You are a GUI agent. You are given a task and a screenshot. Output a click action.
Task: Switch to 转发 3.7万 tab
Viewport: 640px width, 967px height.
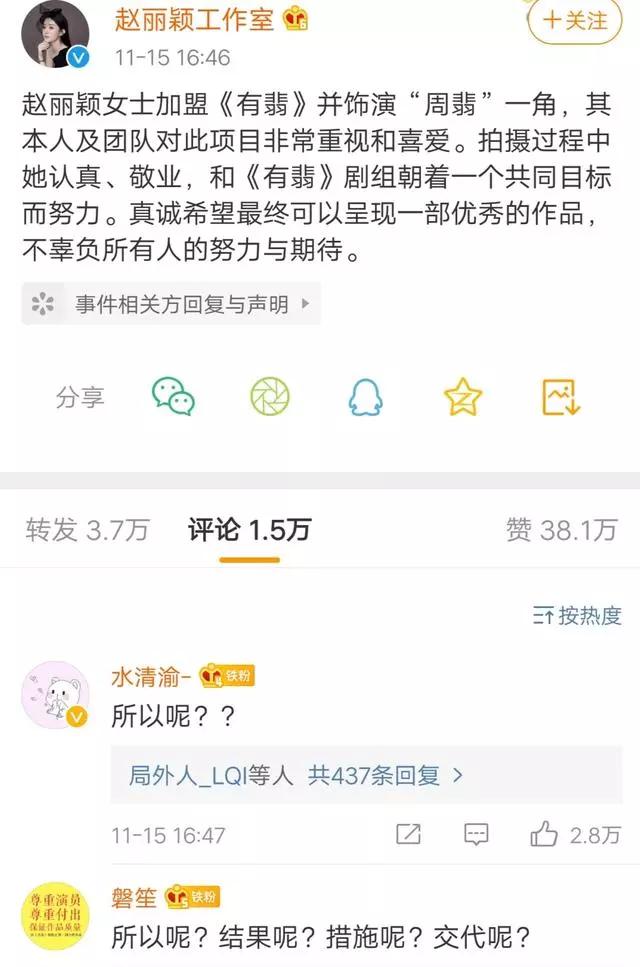pos(87,530)
